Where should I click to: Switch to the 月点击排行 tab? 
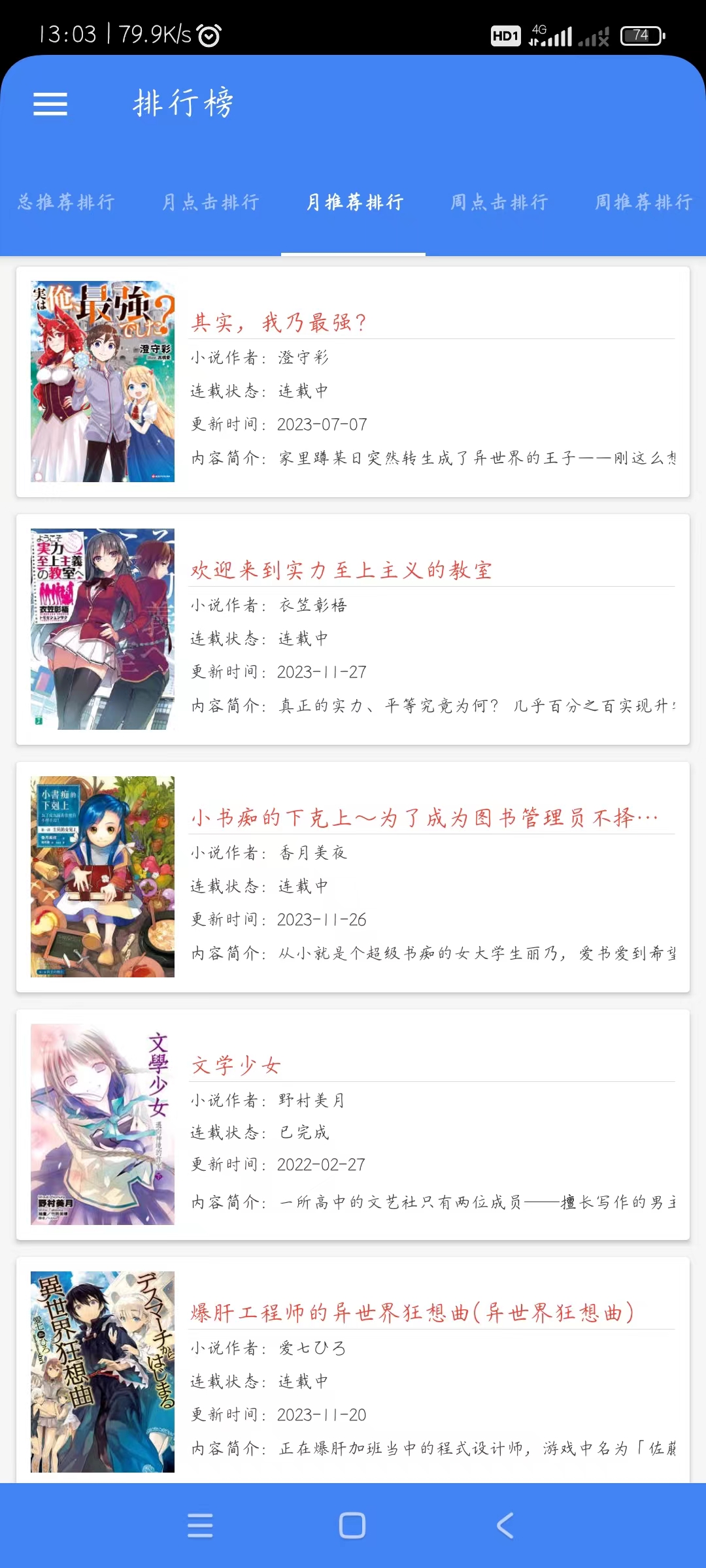point(210,203)
